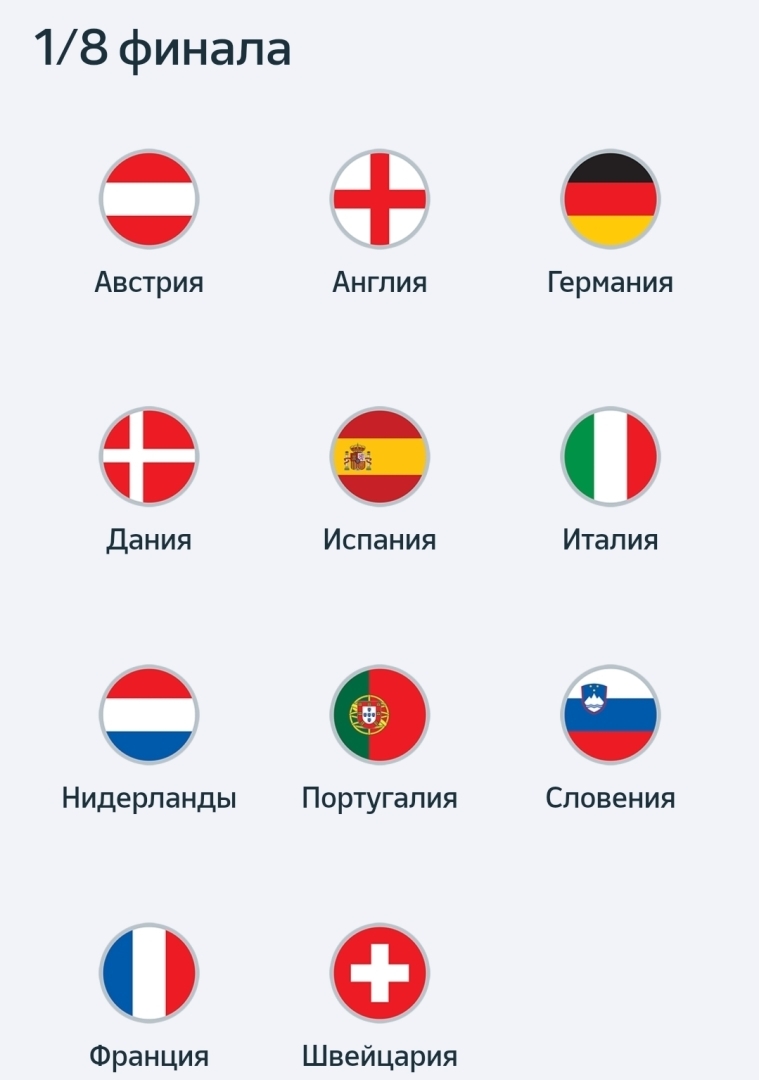Select Англия from the teams grid

(x=380, y=199)
